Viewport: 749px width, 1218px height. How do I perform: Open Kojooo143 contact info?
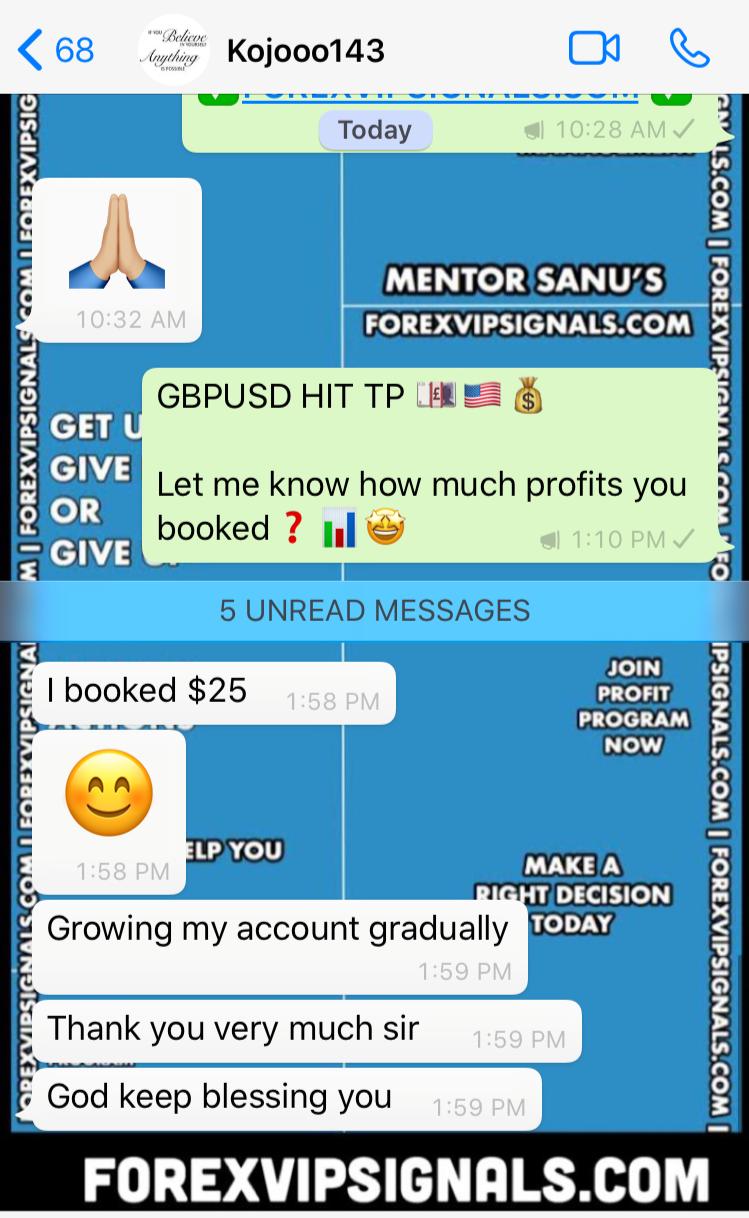pyautogui.click(x=305, y=50)
